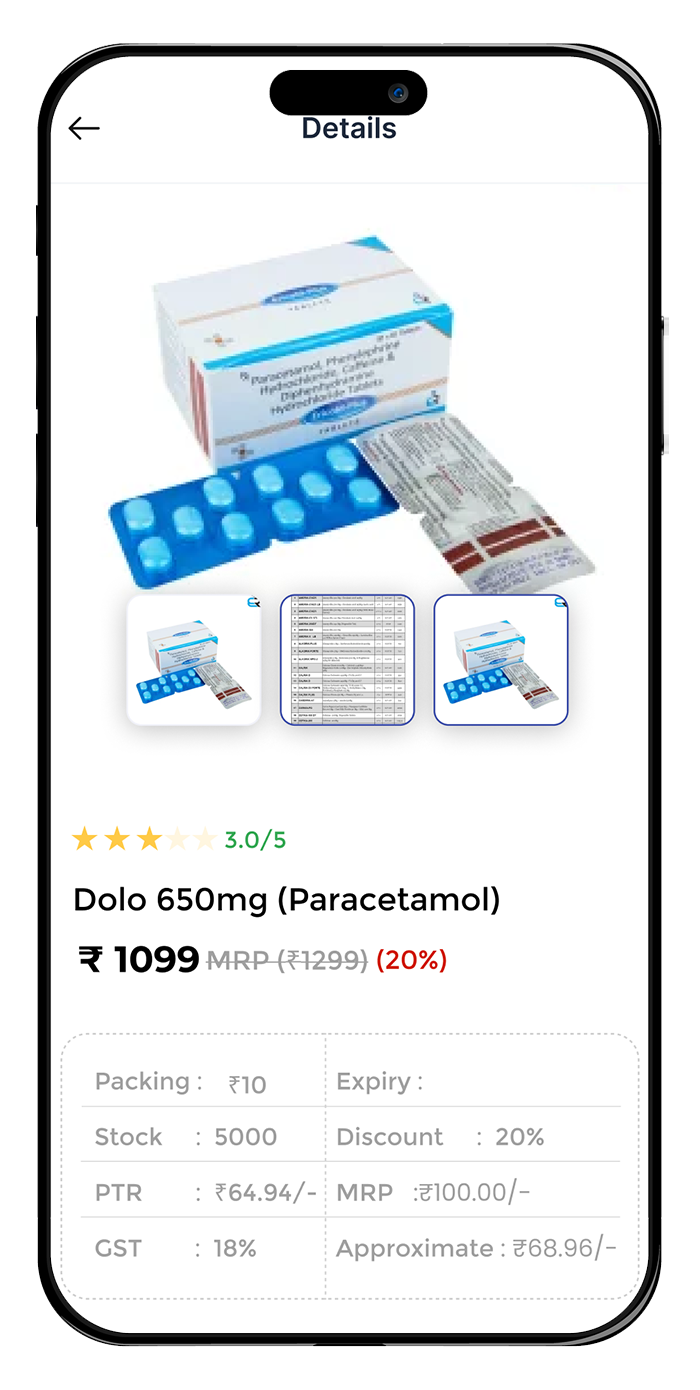700x1390 pixels.
Task: Select the product list table thumbnail
Action: point(347,659)
